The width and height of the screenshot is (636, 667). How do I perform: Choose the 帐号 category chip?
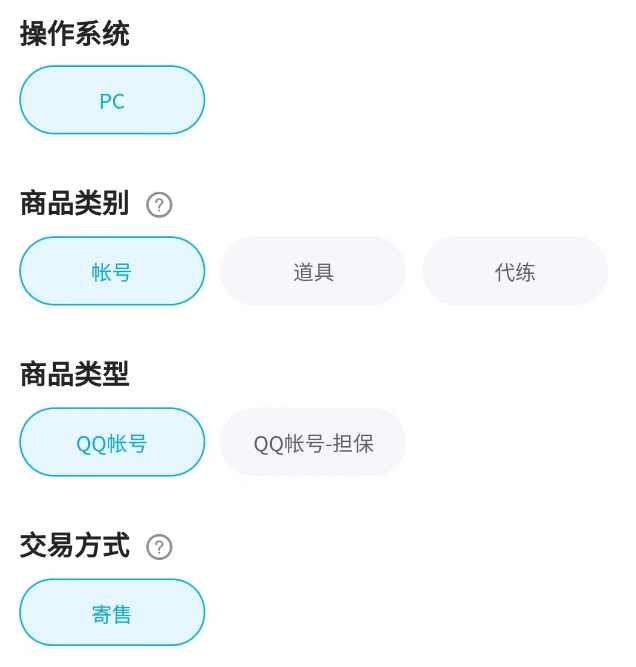tap(112, 271)
